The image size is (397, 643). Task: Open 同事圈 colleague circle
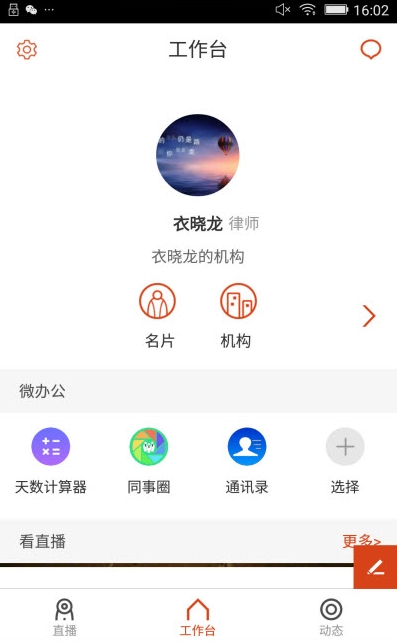pyautogui.click(x=148, y=461)
